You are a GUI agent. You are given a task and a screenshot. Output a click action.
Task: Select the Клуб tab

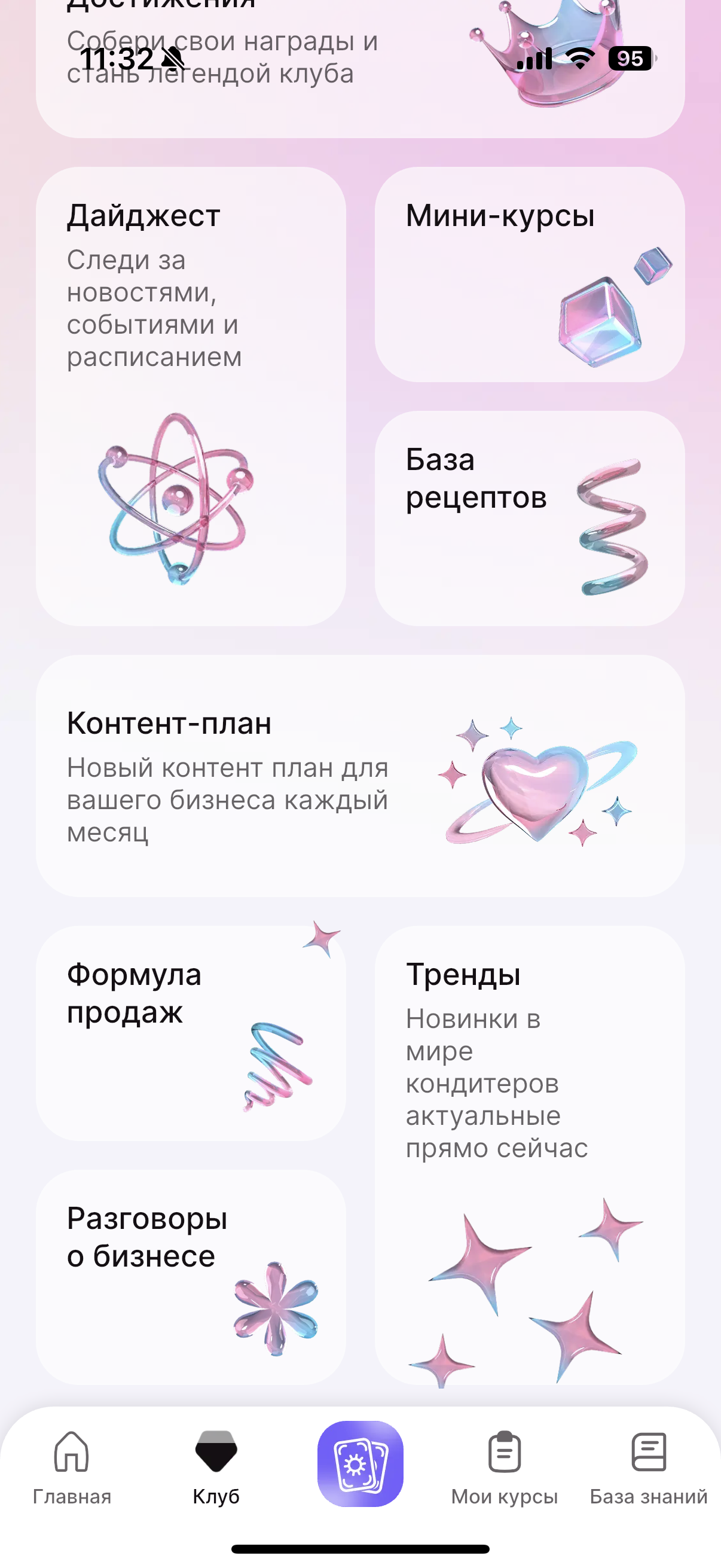(x=216, y=1467)
